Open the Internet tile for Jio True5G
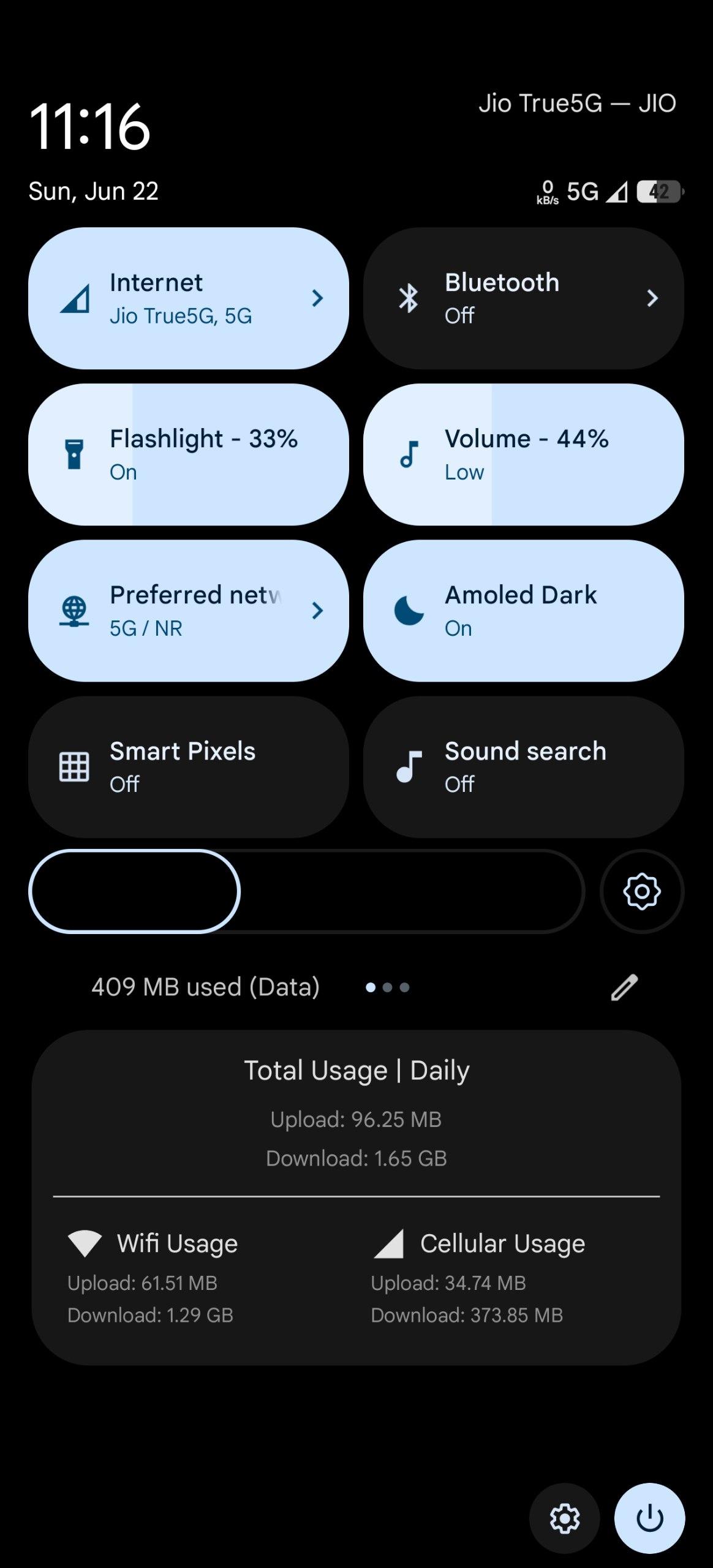The height and width of the screenshot is (1568, 713). (x=188, y=298)
